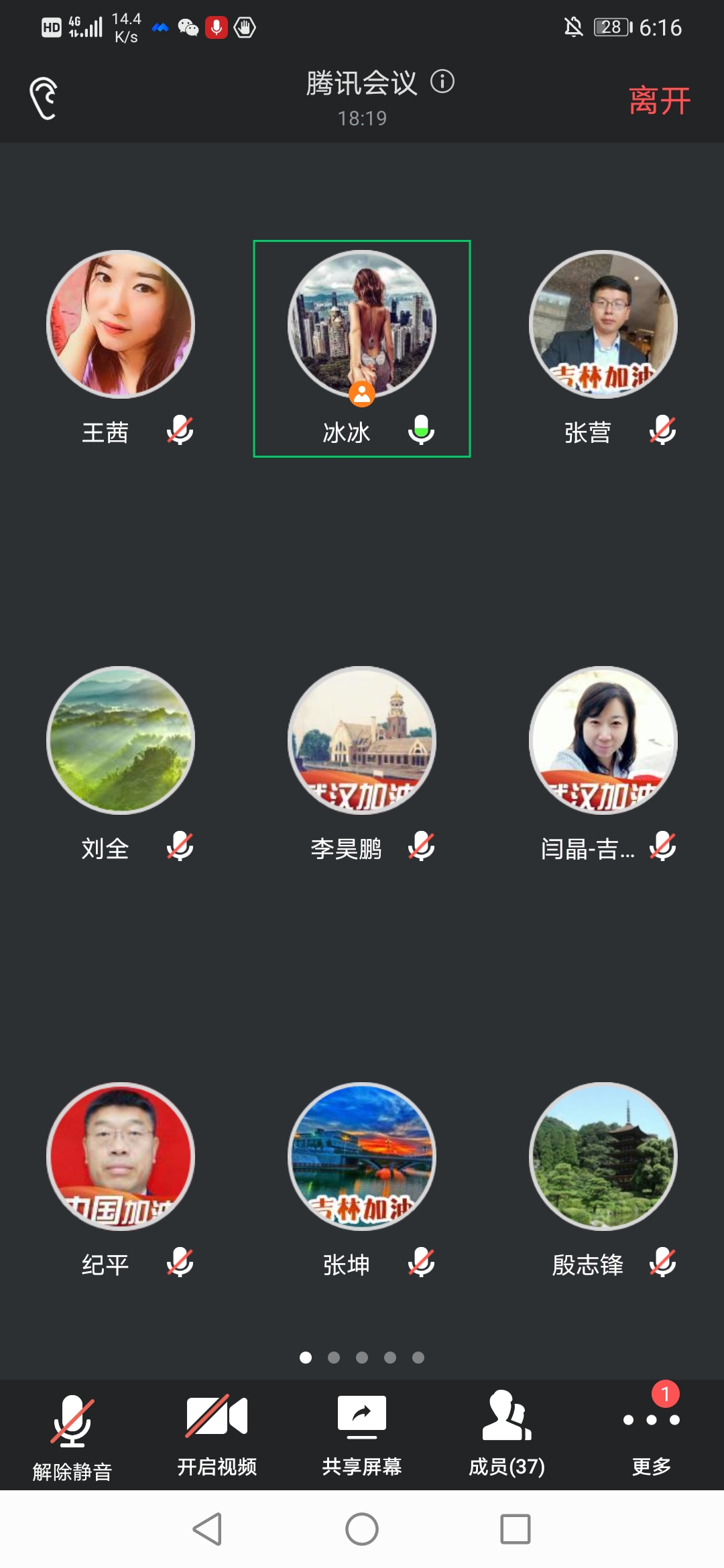Viewport: 724px width, 1568px height.
Task: Switch audio output with the earpiece icon
Action: coord(44,99)
